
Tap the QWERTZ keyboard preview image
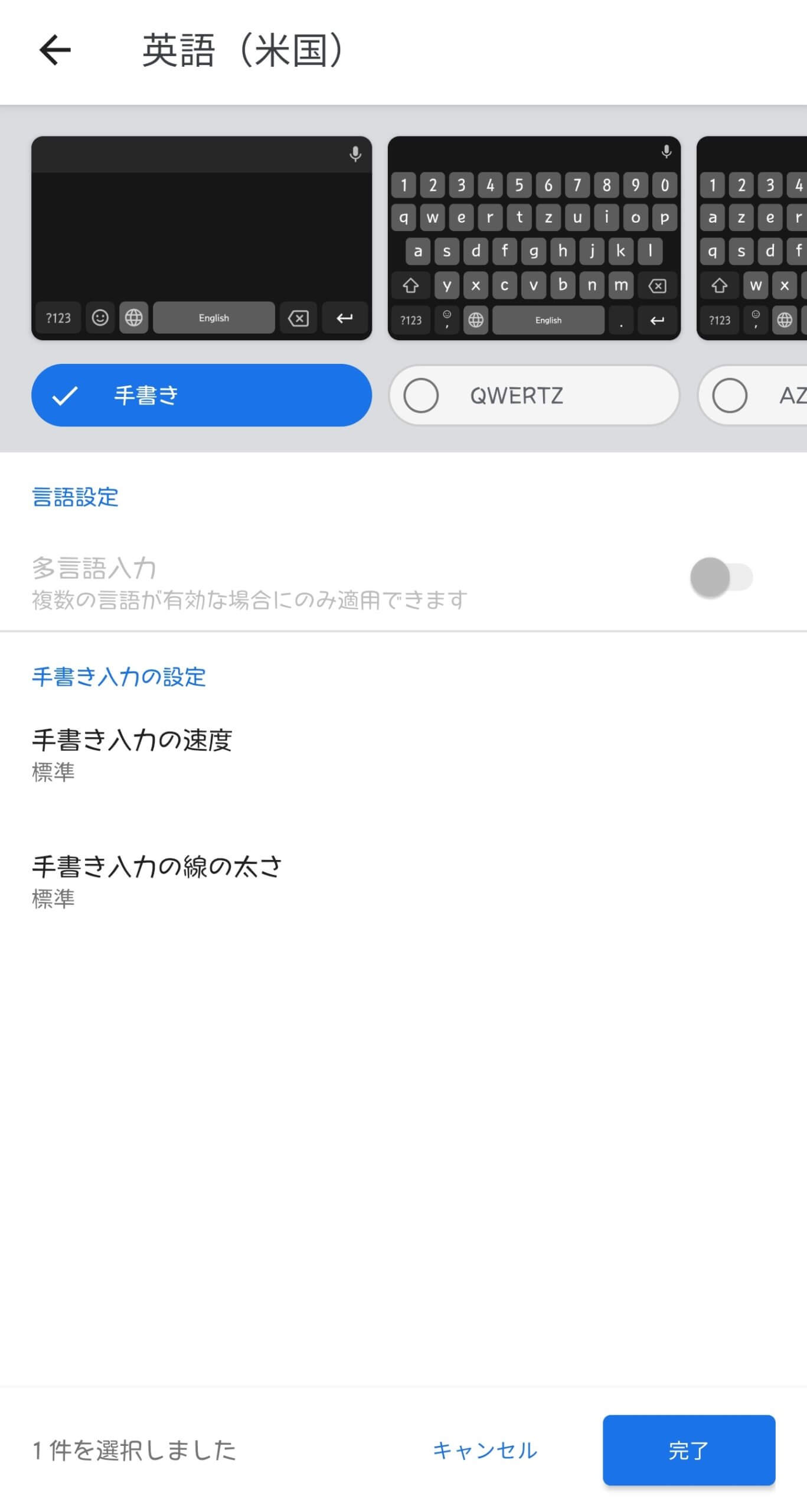534,238
